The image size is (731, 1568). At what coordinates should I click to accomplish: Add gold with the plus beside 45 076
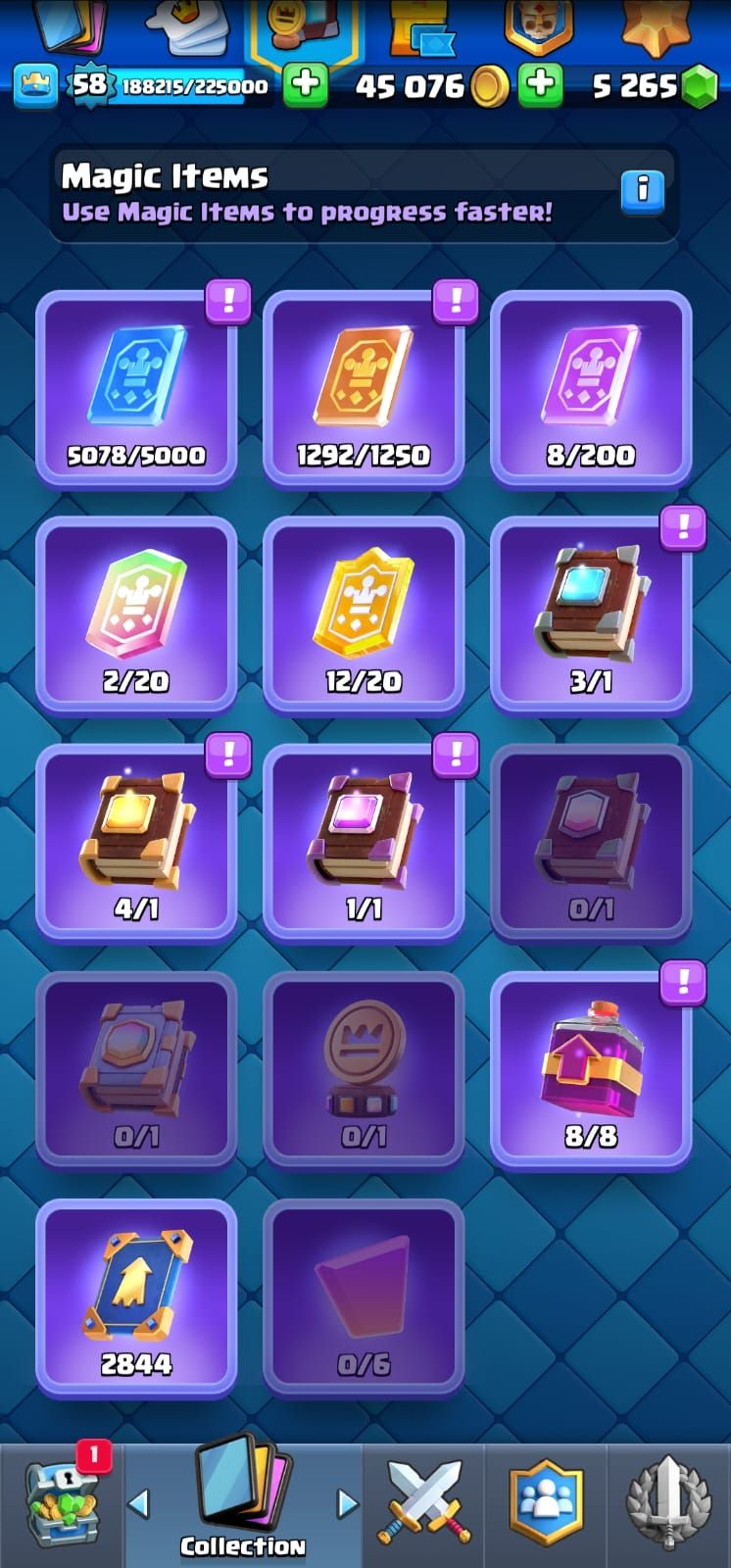[540, 85]
